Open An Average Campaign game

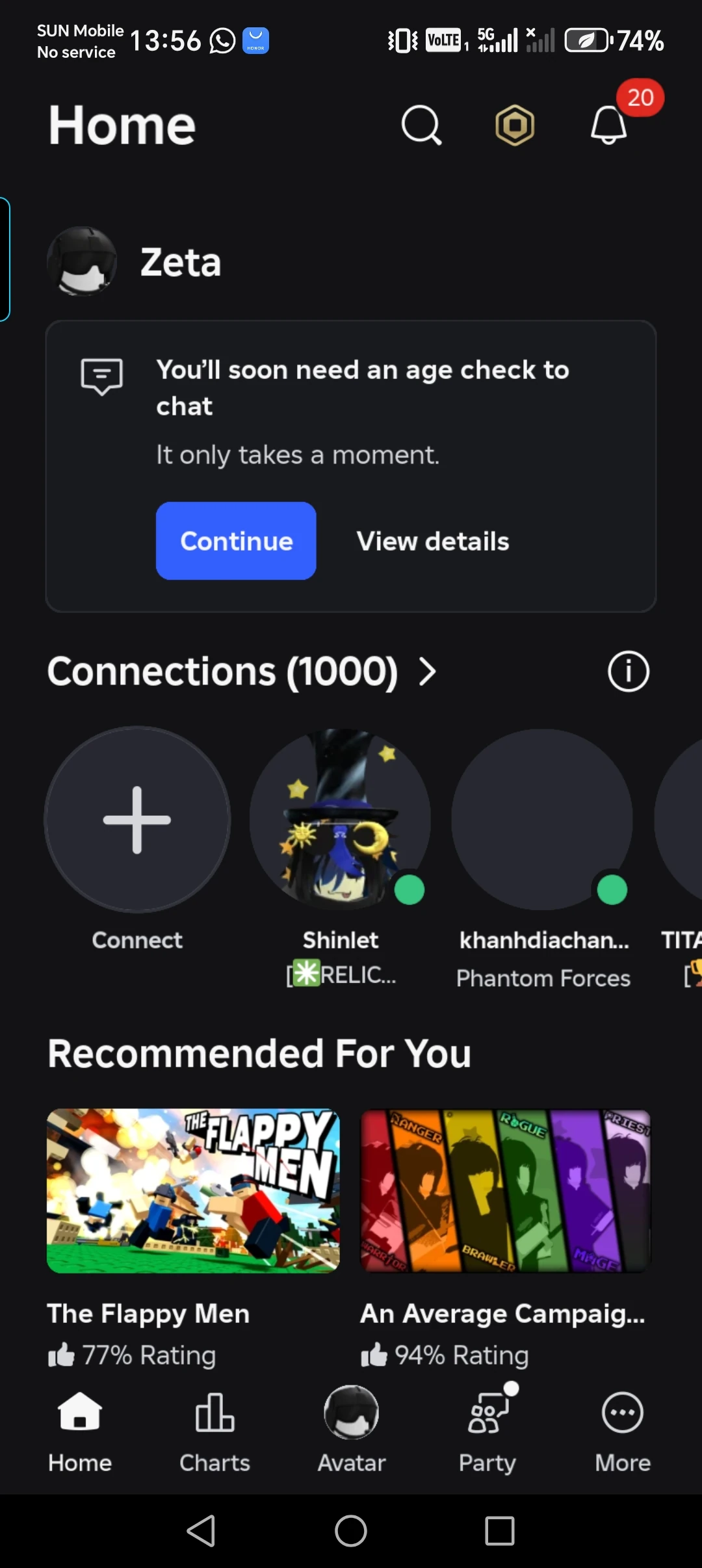506,1191
